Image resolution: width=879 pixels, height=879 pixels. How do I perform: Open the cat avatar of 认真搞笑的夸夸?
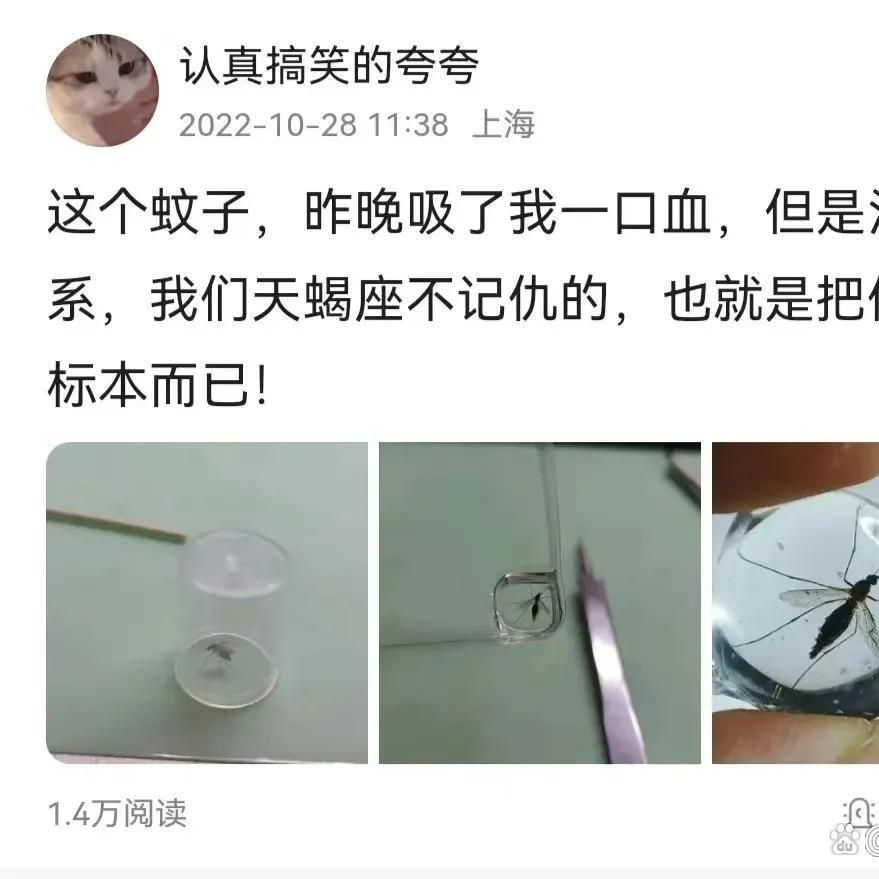pyautogui.click(x=102, y=90)
